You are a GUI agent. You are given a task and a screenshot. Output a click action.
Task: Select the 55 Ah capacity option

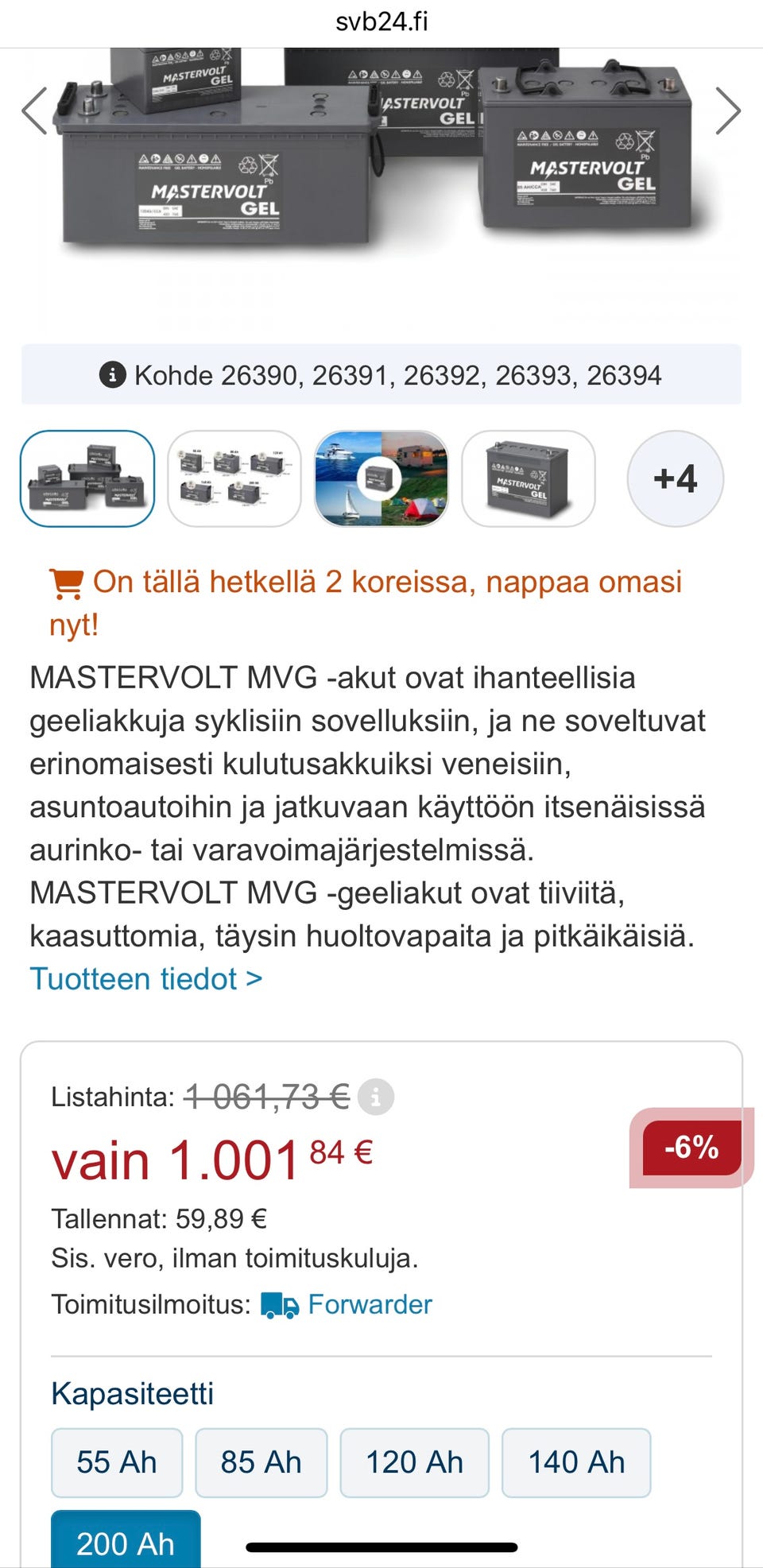click(x=116, y=1462)
